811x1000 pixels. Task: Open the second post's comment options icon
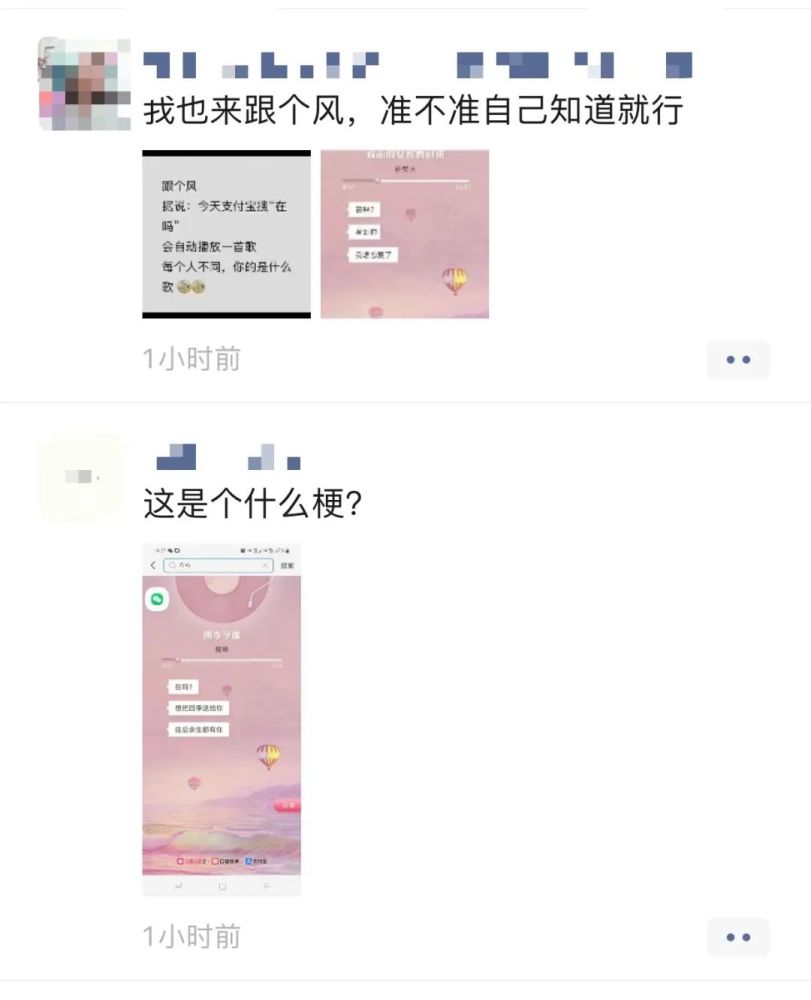[x=737, y=937]
